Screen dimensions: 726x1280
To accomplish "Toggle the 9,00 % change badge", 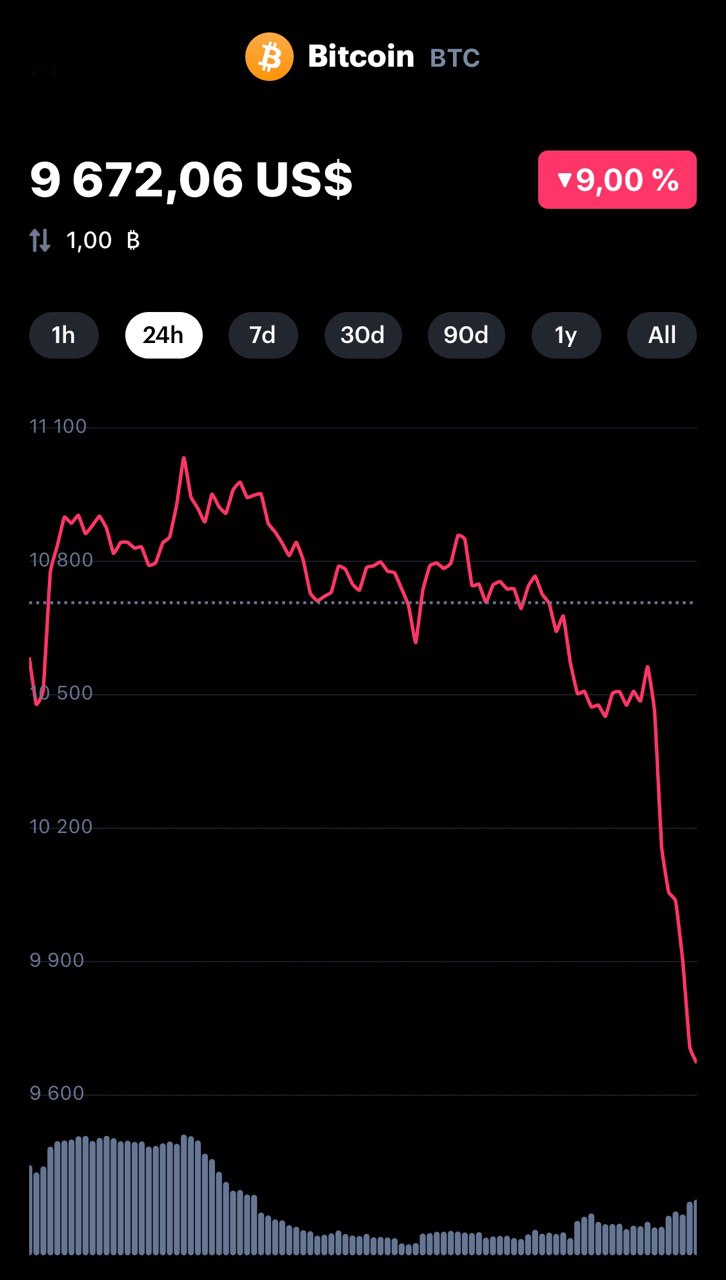I will pyautogui.click(x=617, y=180).
